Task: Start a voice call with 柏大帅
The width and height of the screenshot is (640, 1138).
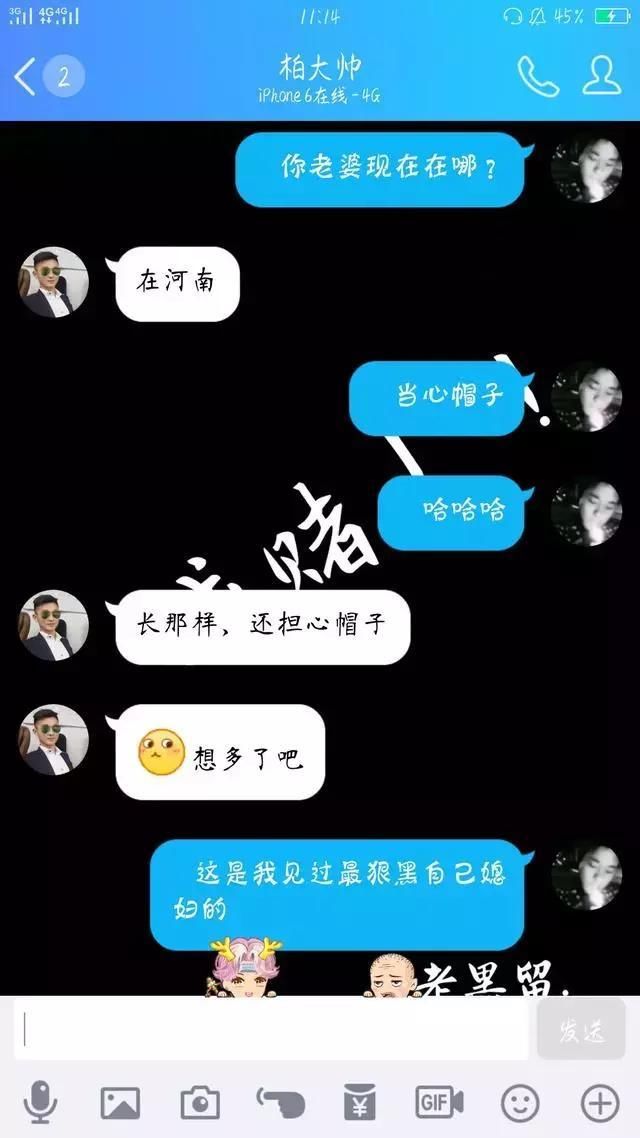Action: tap(537, 77)
